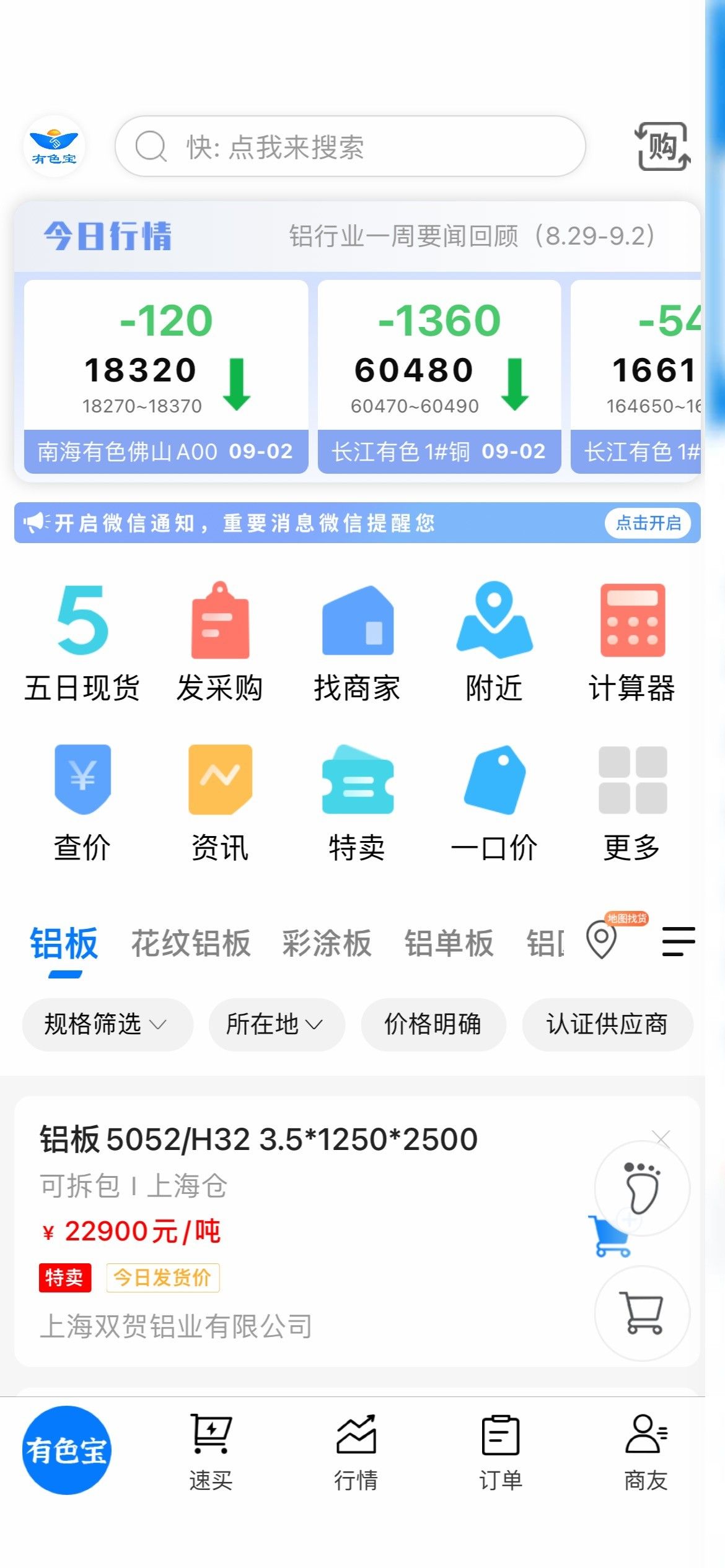Tap 点击开启 to enable WeChat notifications

[x=648, y=523]
